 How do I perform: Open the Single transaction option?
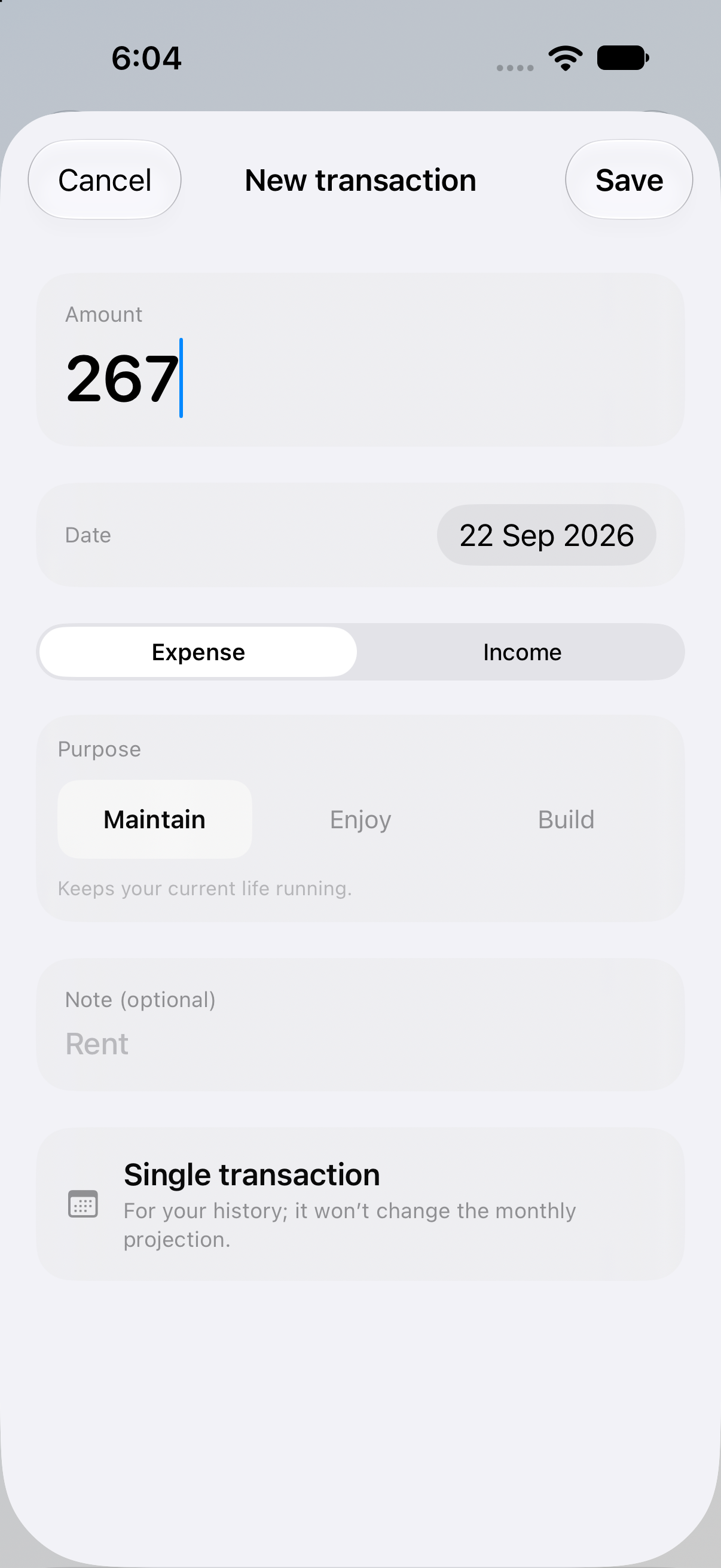coord(360,1204)
